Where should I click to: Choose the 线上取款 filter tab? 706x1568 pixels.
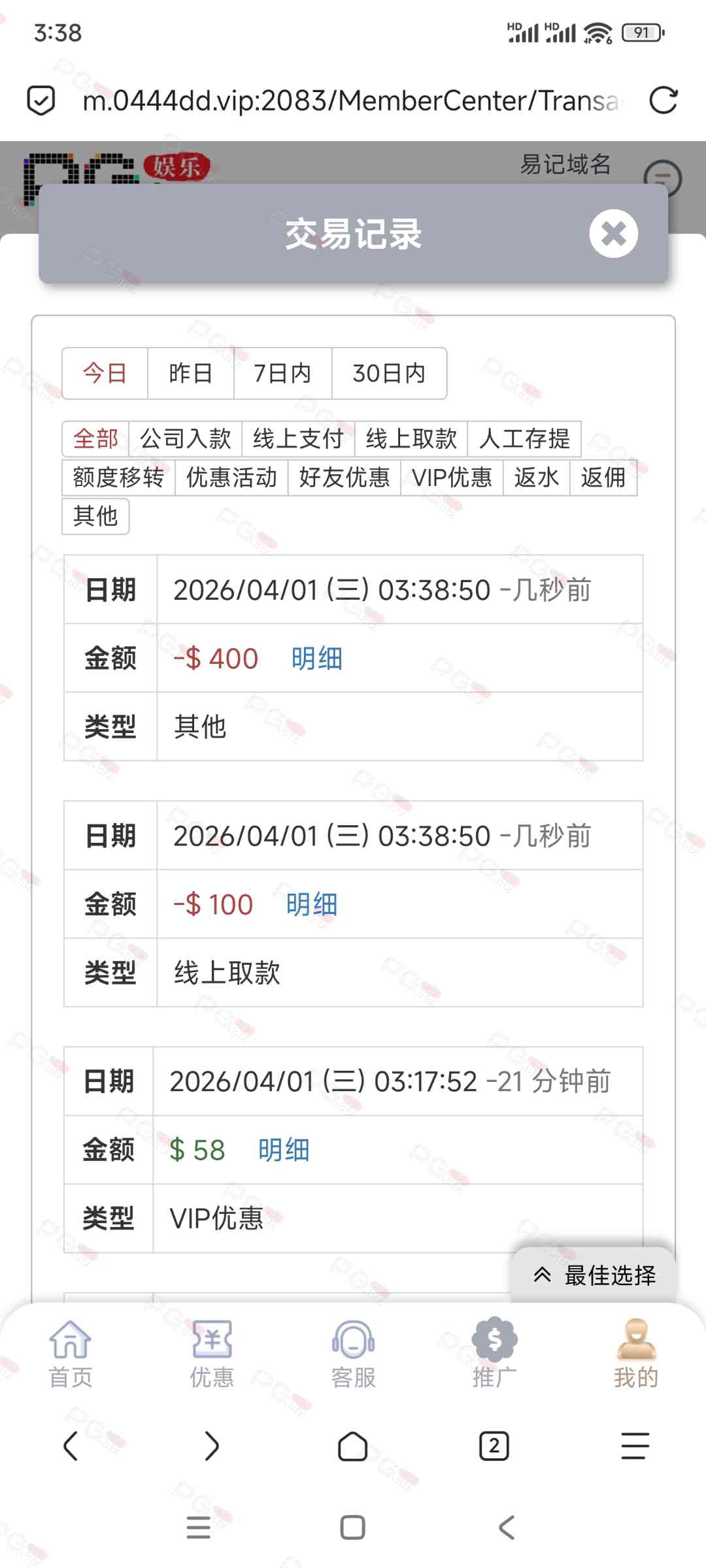point(411,439)
